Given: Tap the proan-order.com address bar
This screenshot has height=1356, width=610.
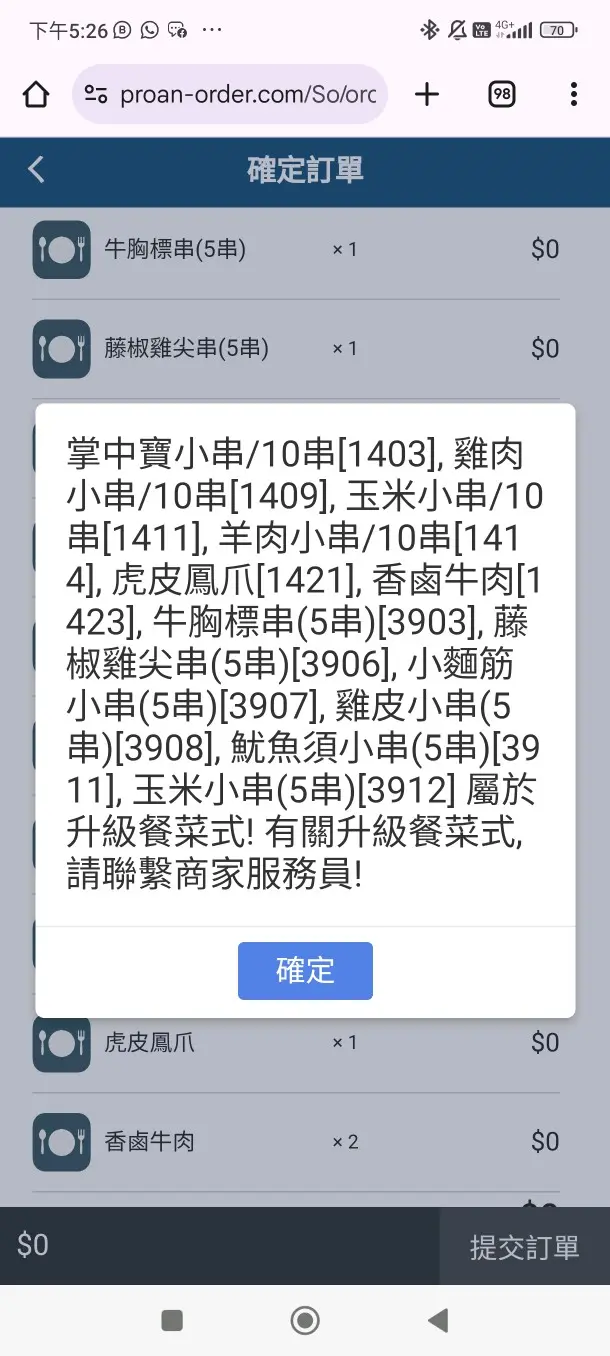Looking at the screenshot, I should coord(230,95).
